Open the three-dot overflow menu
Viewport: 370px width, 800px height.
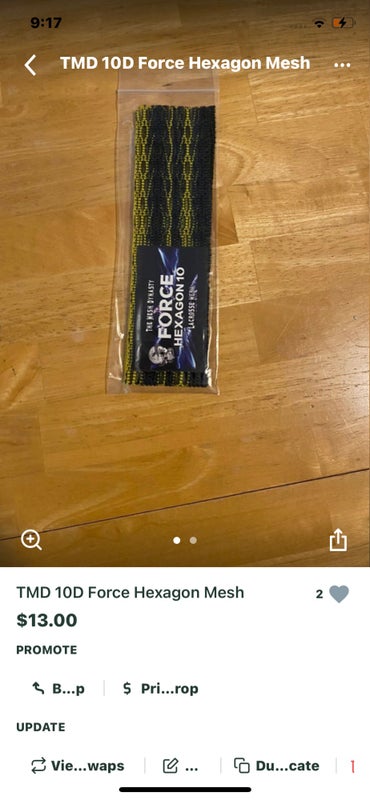coord(342,65)
